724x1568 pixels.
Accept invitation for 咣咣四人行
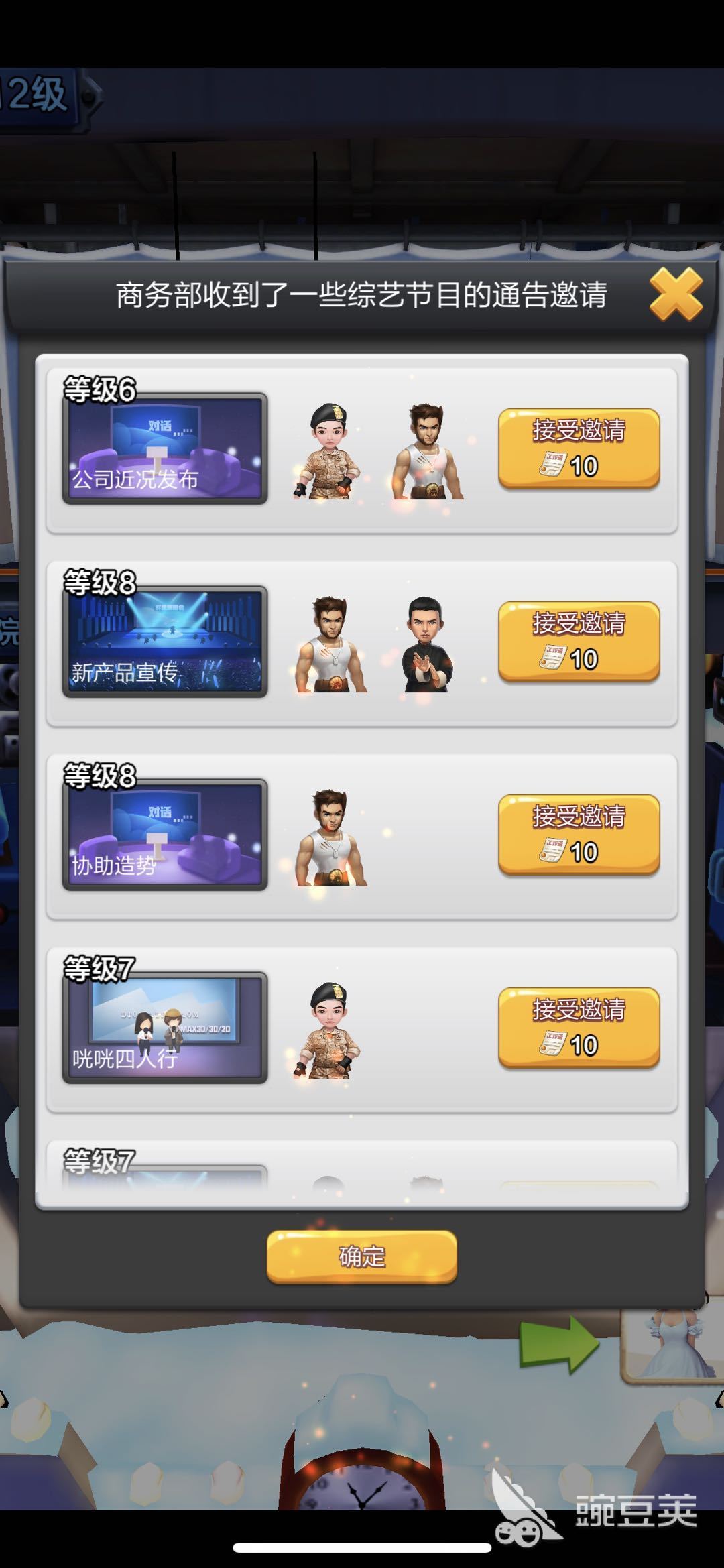click(579, 1027)
